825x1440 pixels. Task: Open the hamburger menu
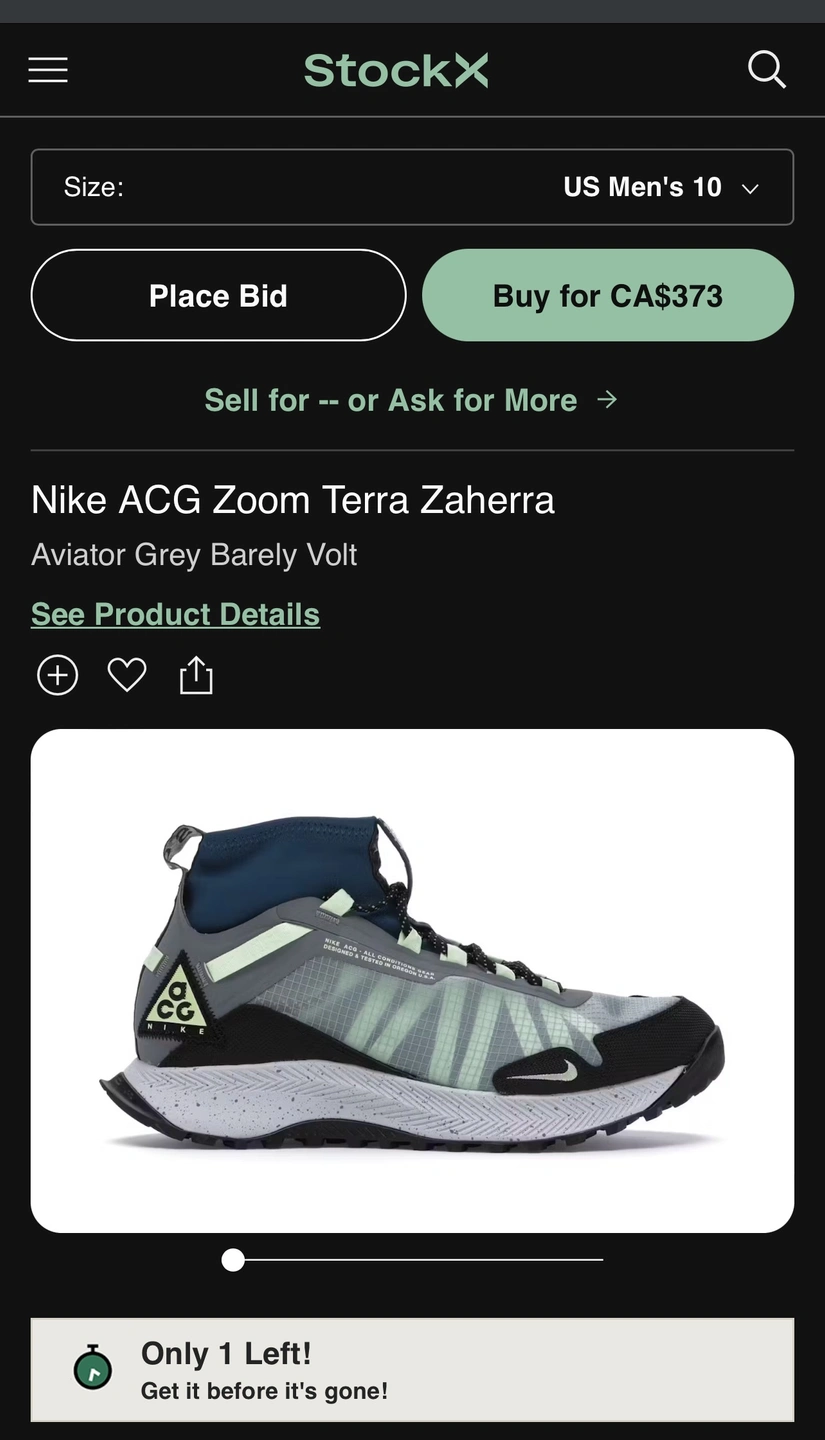coord(48,70)
